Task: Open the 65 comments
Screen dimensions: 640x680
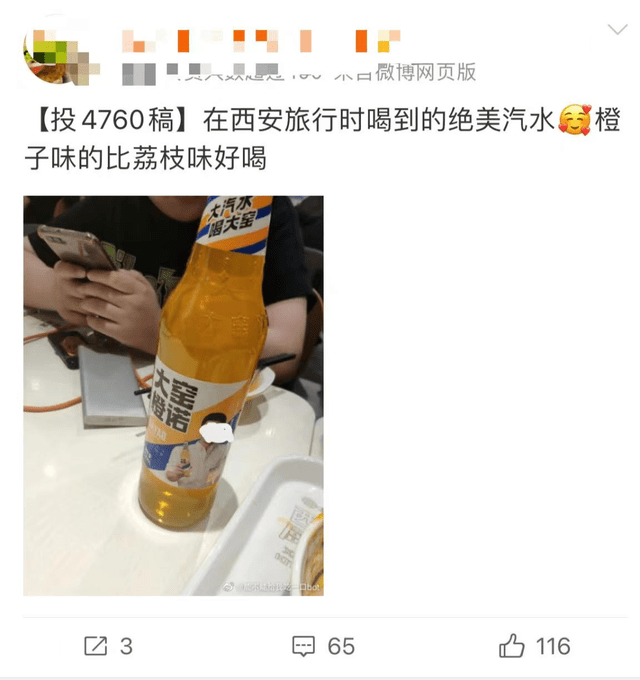Action: 323,646
